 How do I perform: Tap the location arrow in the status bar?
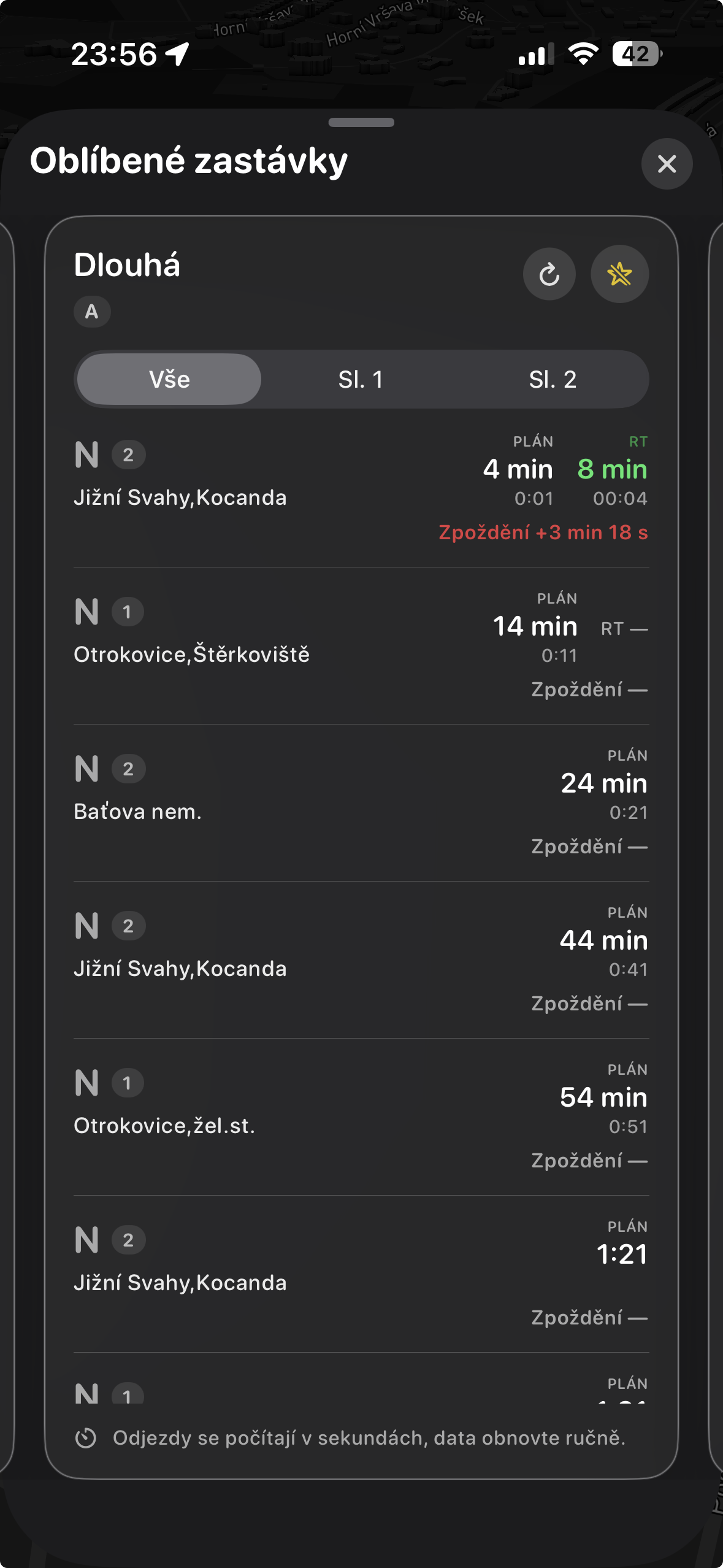pos(176,54)
